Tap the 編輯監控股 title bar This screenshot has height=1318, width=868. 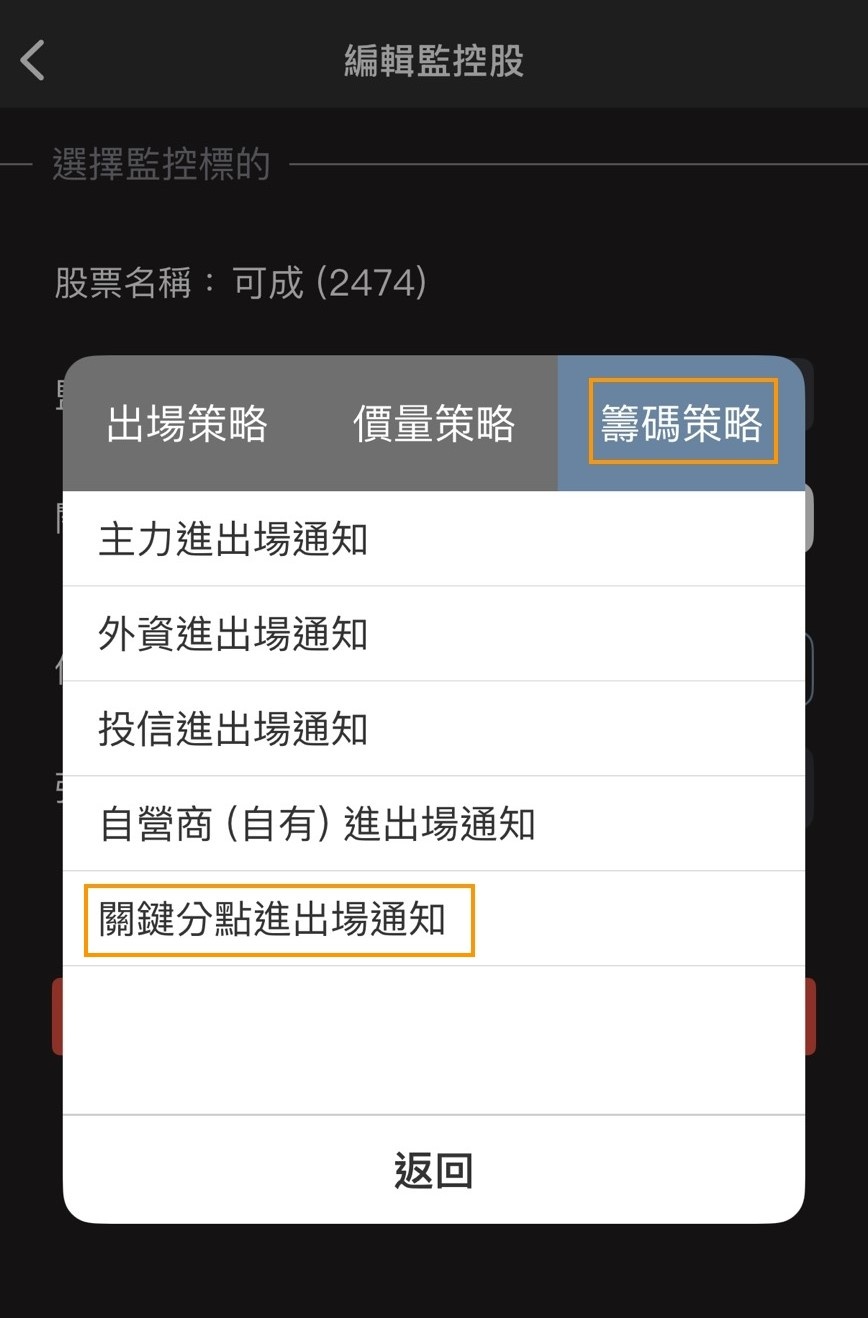click(x=434, y=59)
